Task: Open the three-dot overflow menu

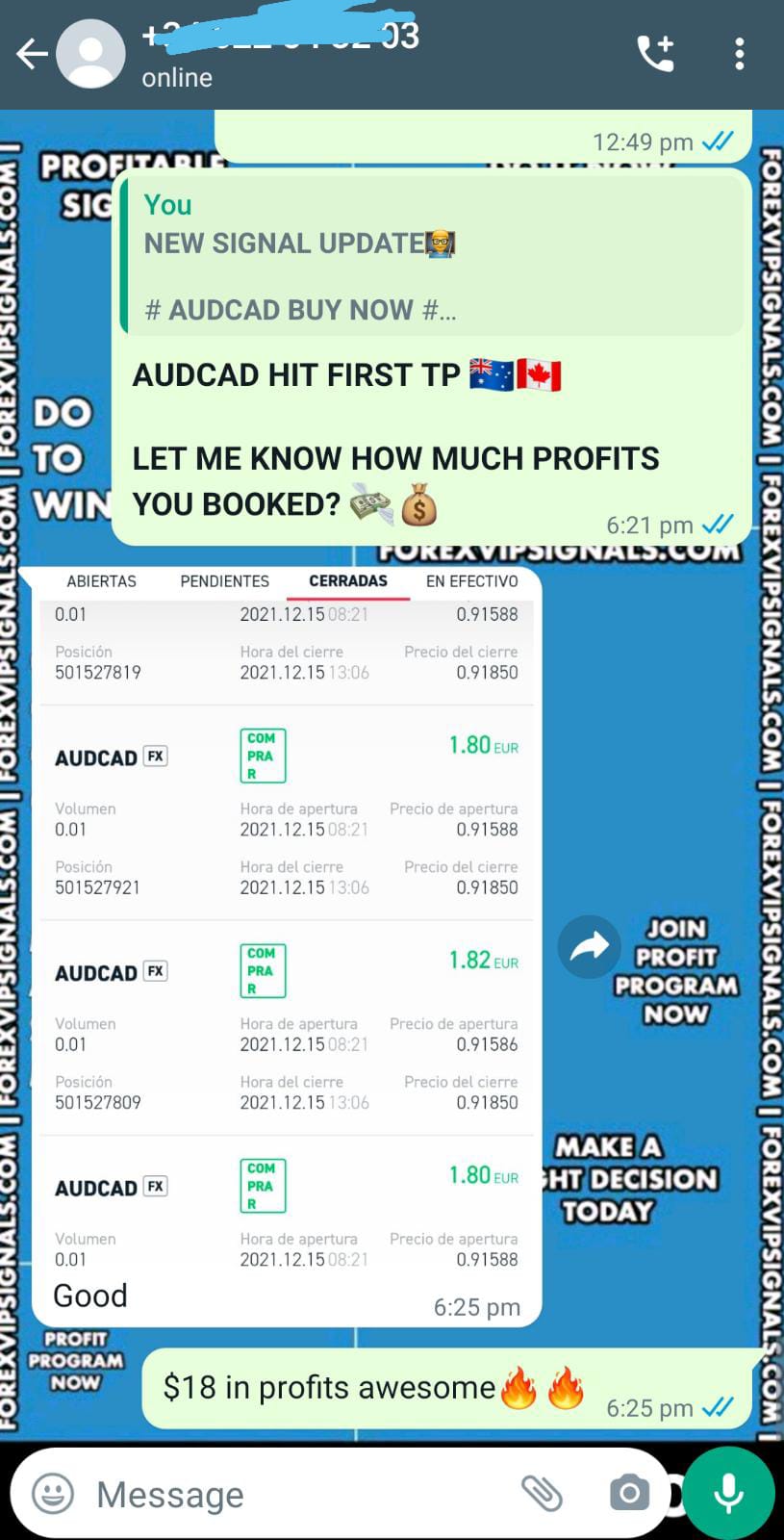Action: tap(739, 54)
